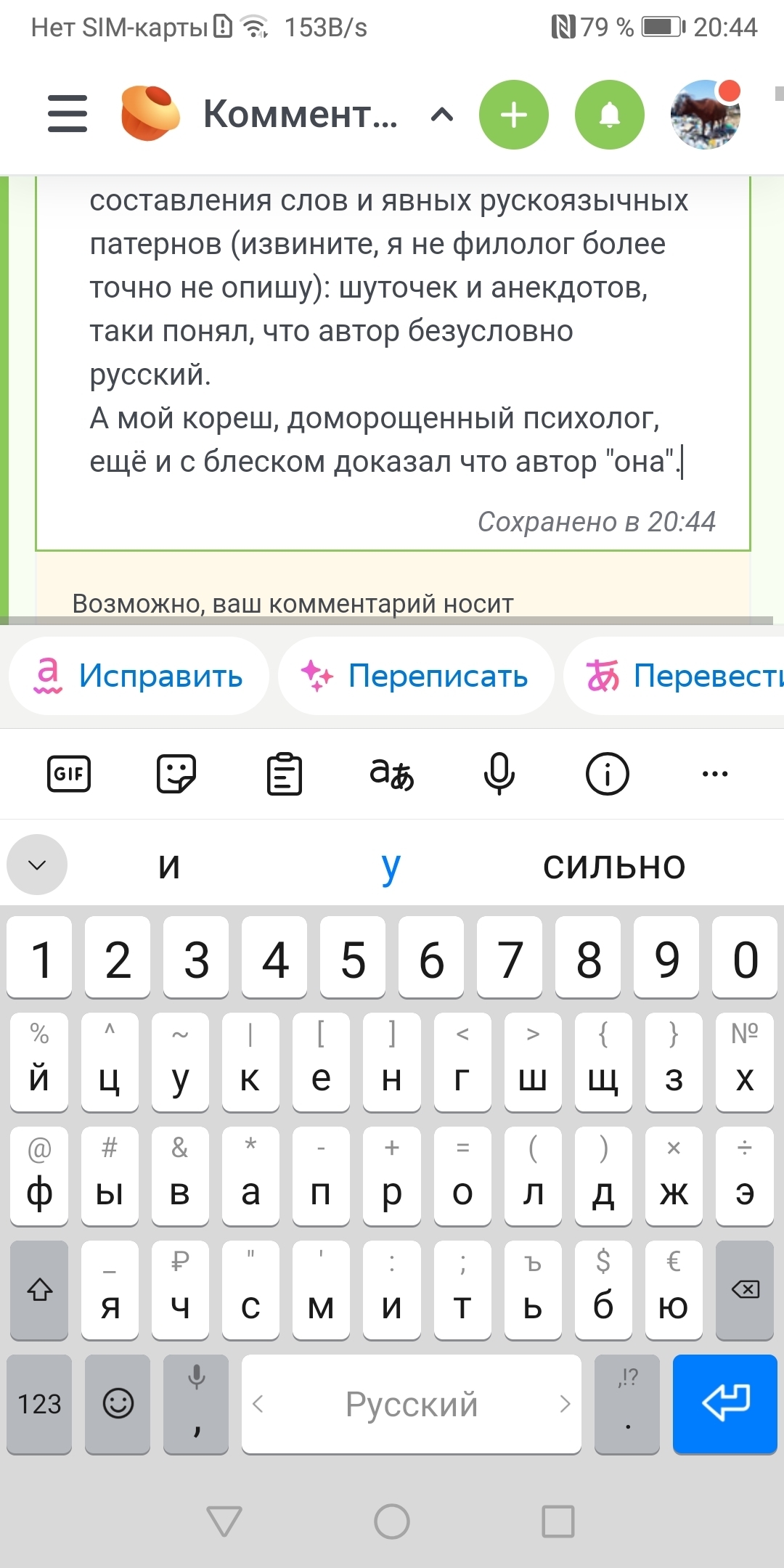Tap the Исправить chip
The width and height of the screenshot is (784, 1568).
(139, 676)
